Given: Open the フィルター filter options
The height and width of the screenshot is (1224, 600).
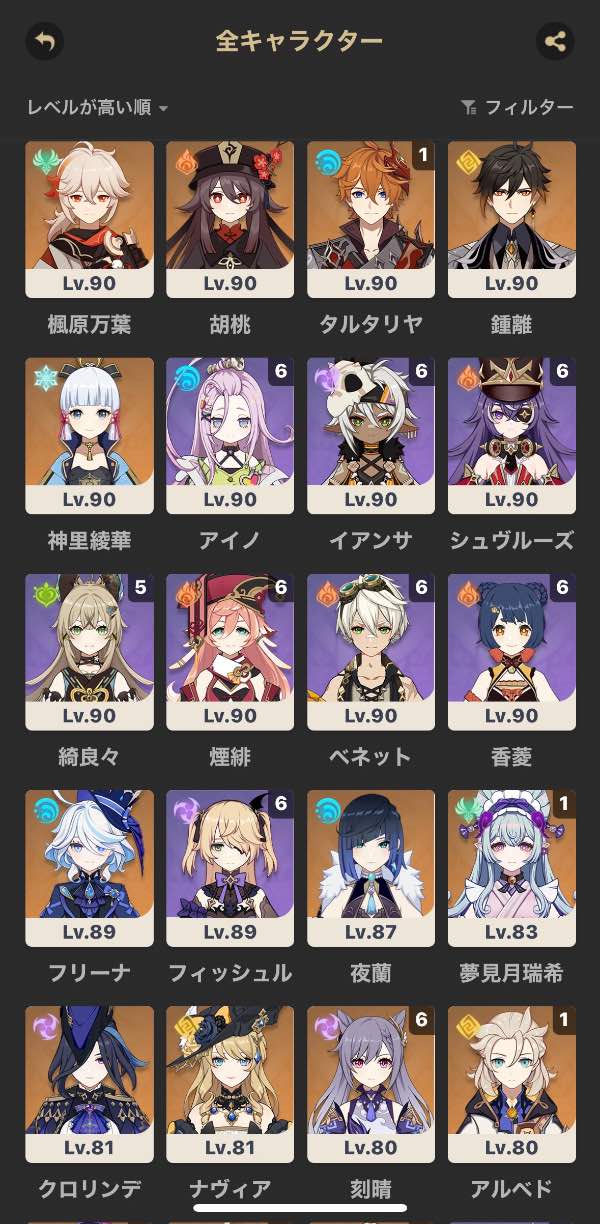Looking at the screenshot, I should tap(516, 108).
